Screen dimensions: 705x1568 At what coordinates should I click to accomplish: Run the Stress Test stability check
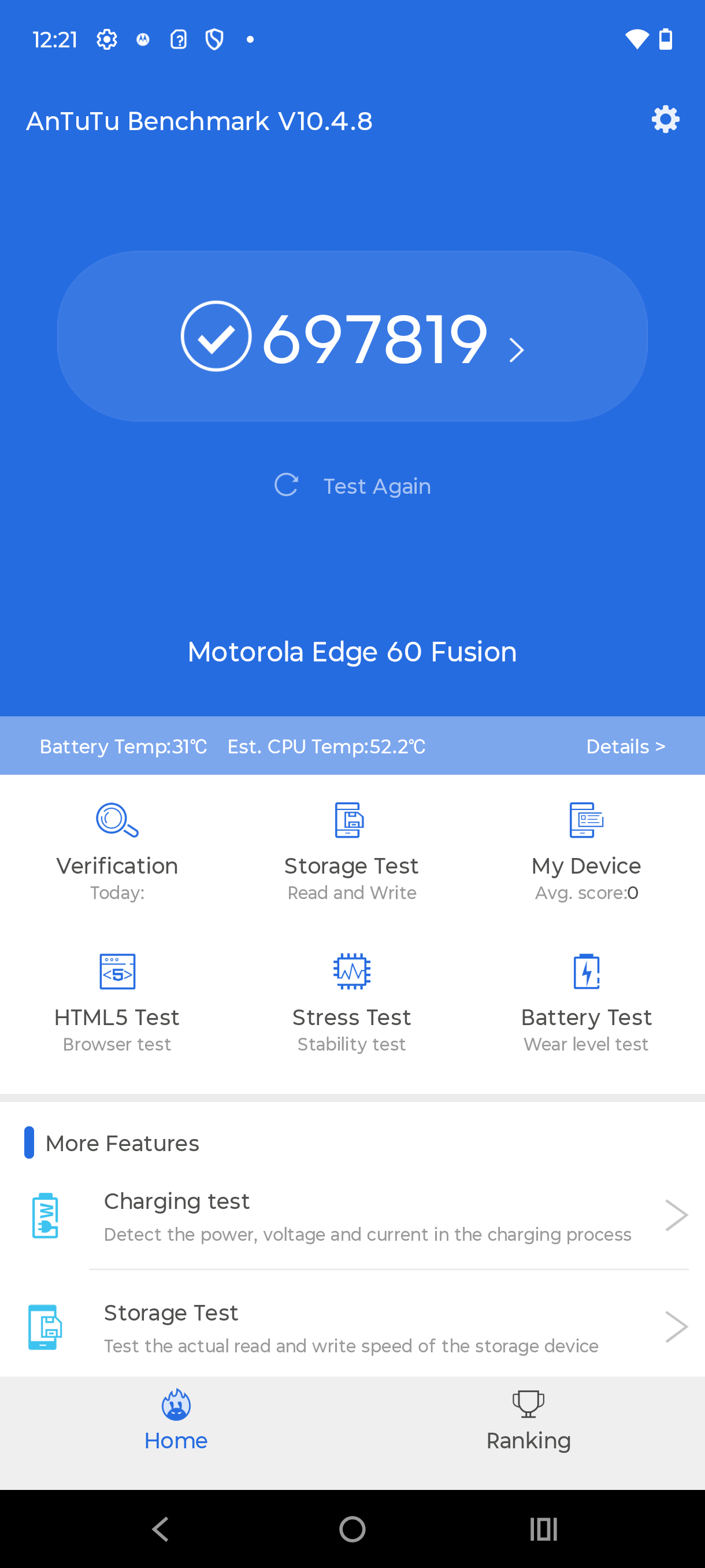351,1003
